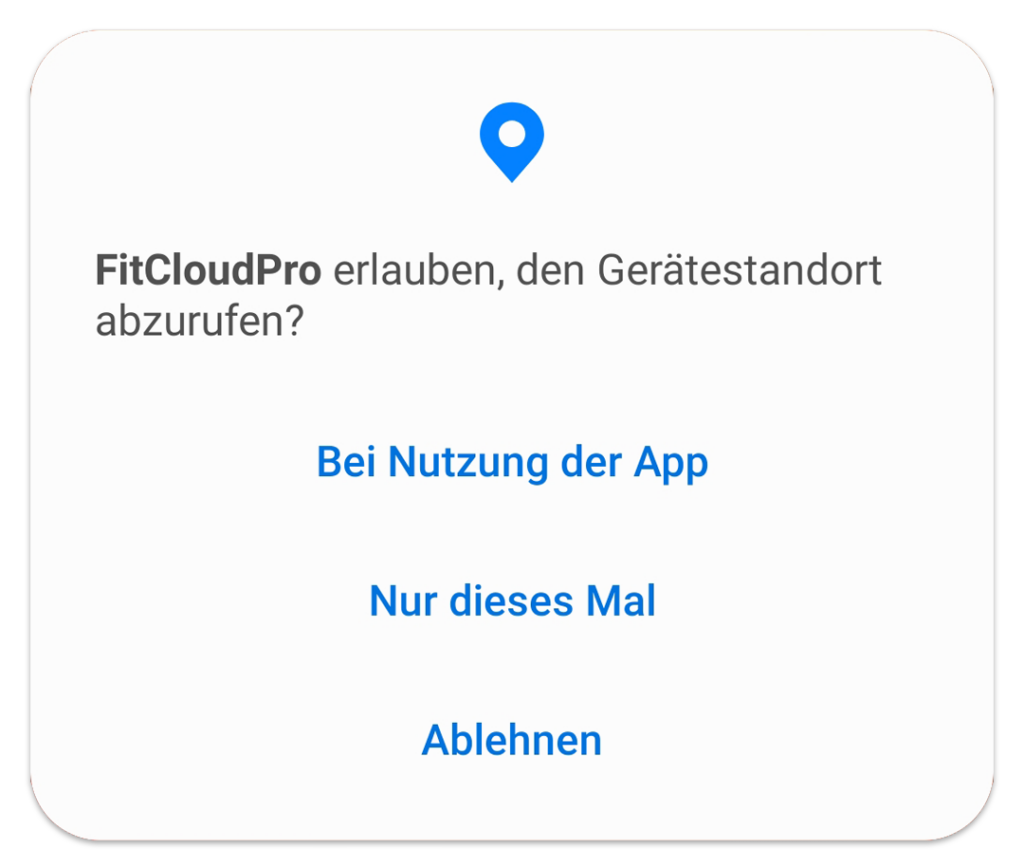Viewport: 1024px width, 867px height.
Task: Deny location access with 'Ablehnen'
Action: (x=512, y=740)
